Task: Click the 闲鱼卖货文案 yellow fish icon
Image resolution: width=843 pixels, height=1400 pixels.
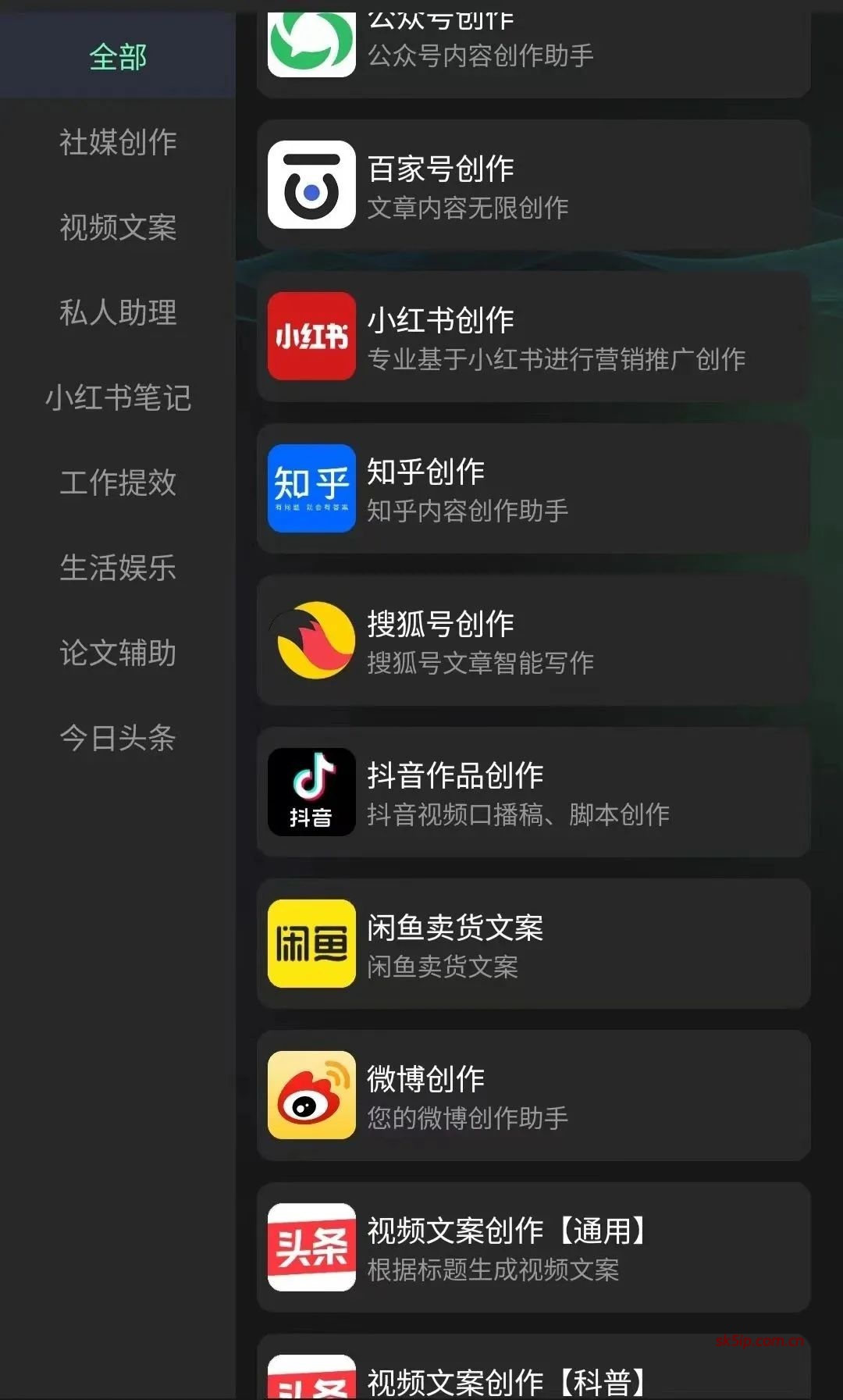Action: pos(311,943)
